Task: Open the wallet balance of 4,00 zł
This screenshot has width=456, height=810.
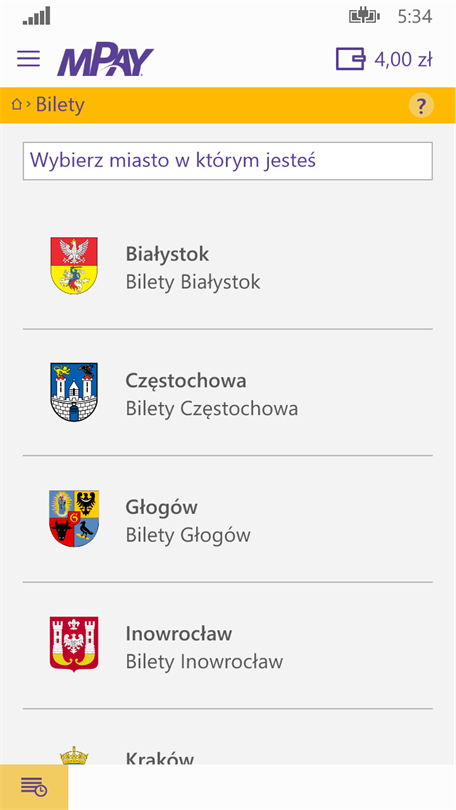Action: (384, 59)
